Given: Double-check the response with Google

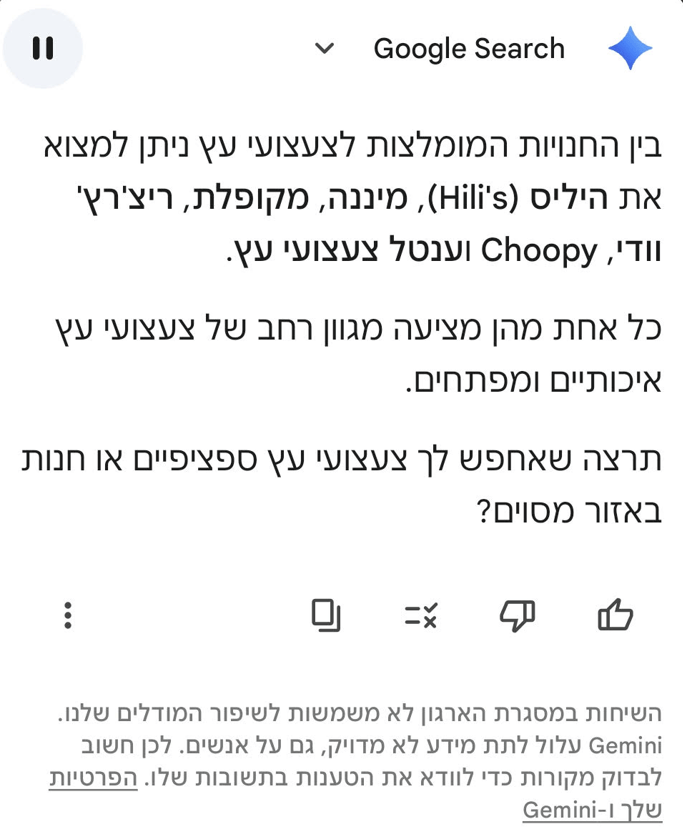Looking at the screenshot, I should (421, 615).
